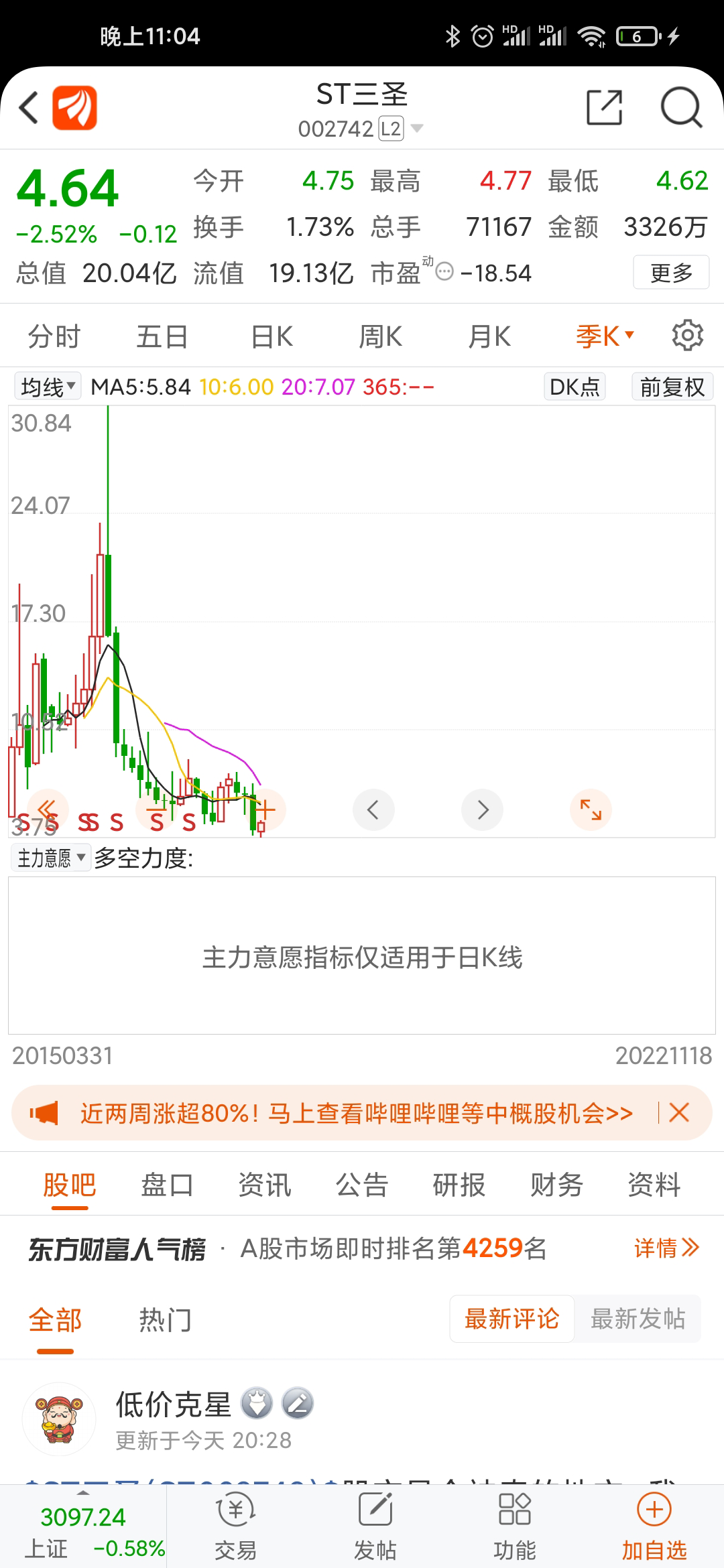Go back to the previous page
This screenshot has width=724, height=1568.
(29, 107)
